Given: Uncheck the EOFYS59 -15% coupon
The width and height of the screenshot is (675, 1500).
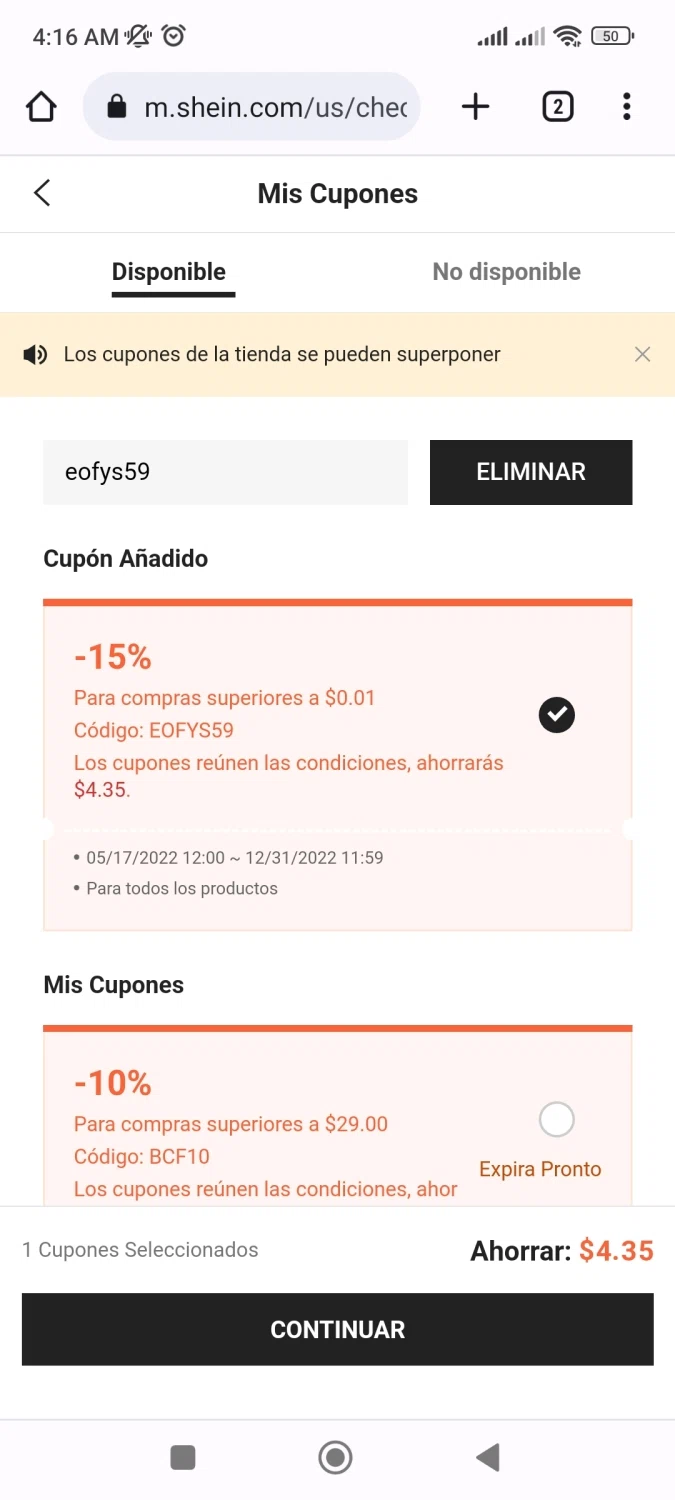Looking at the screenshot, I should click(557, 715).
